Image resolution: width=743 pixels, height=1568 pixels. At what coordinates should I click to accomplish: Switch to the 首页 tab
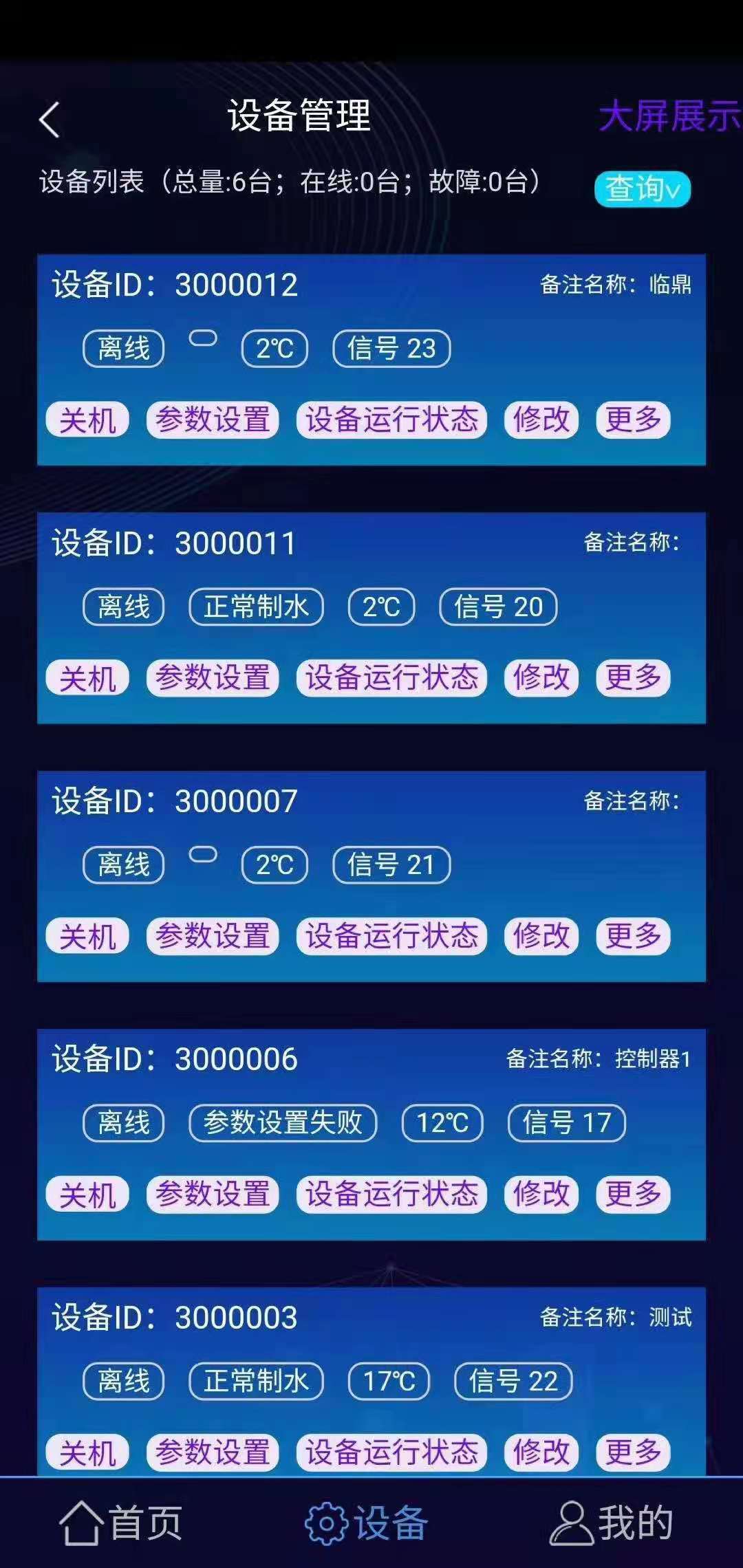[x=121, y=1523]
